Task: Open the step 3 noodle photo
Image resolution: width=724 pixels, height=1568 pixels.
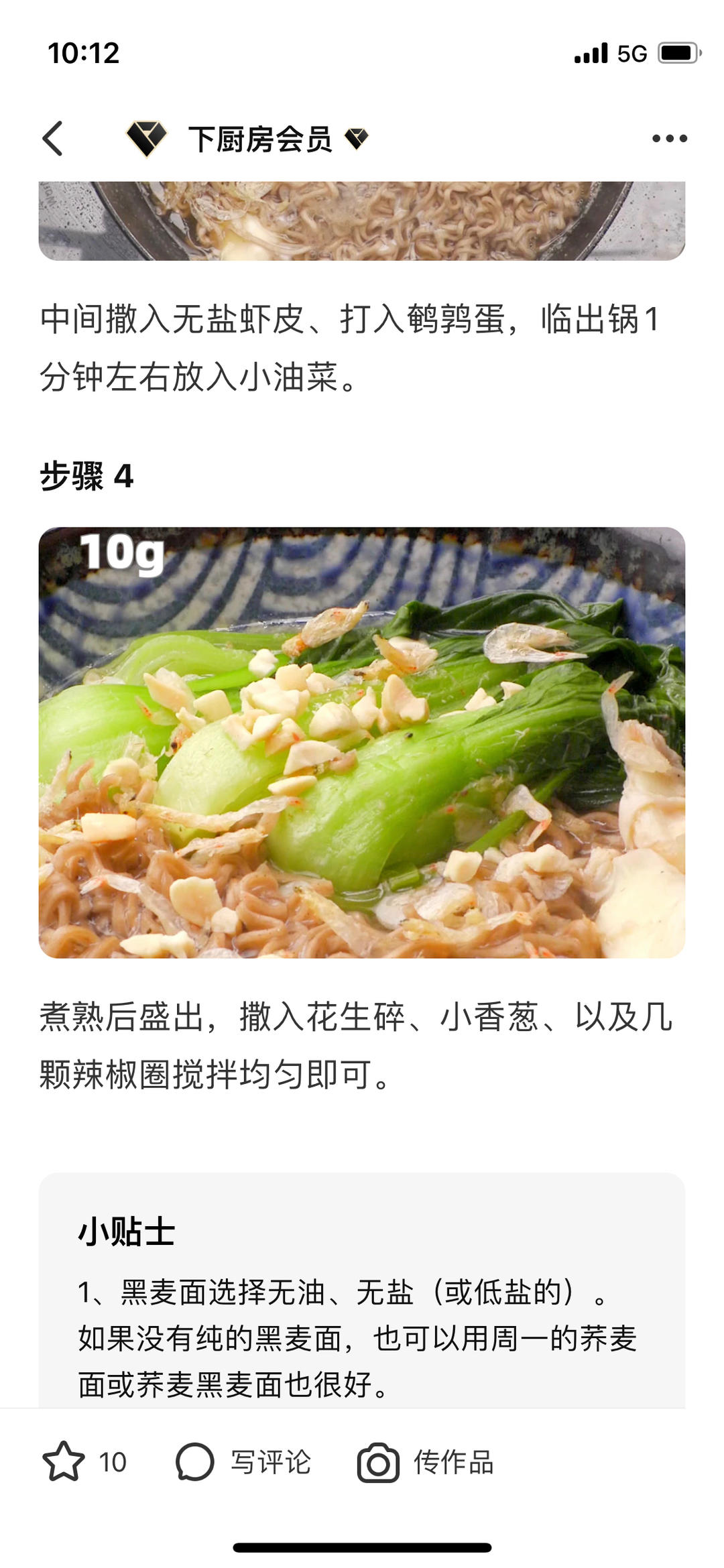Action: 362,221
